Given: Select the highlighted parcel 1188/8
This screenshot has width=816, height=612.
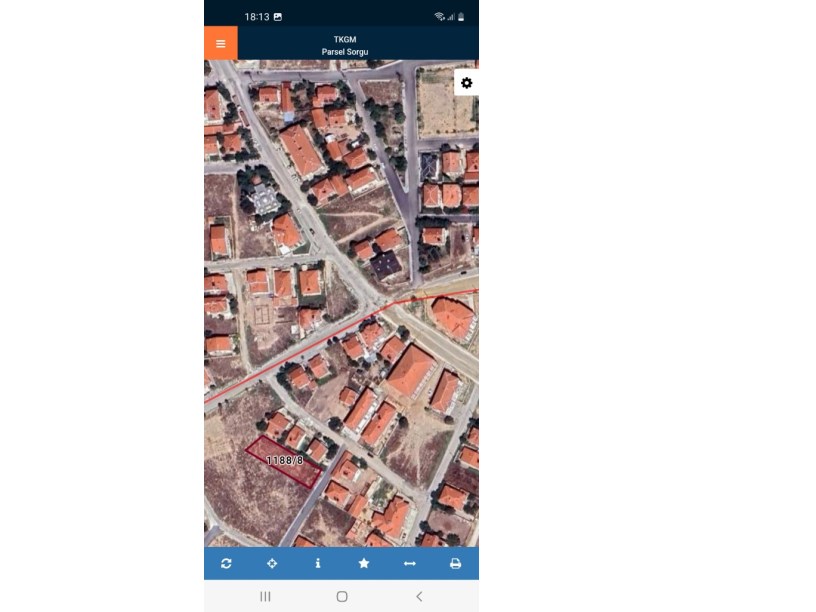Looking at the screenshot, I should point(285,461).
